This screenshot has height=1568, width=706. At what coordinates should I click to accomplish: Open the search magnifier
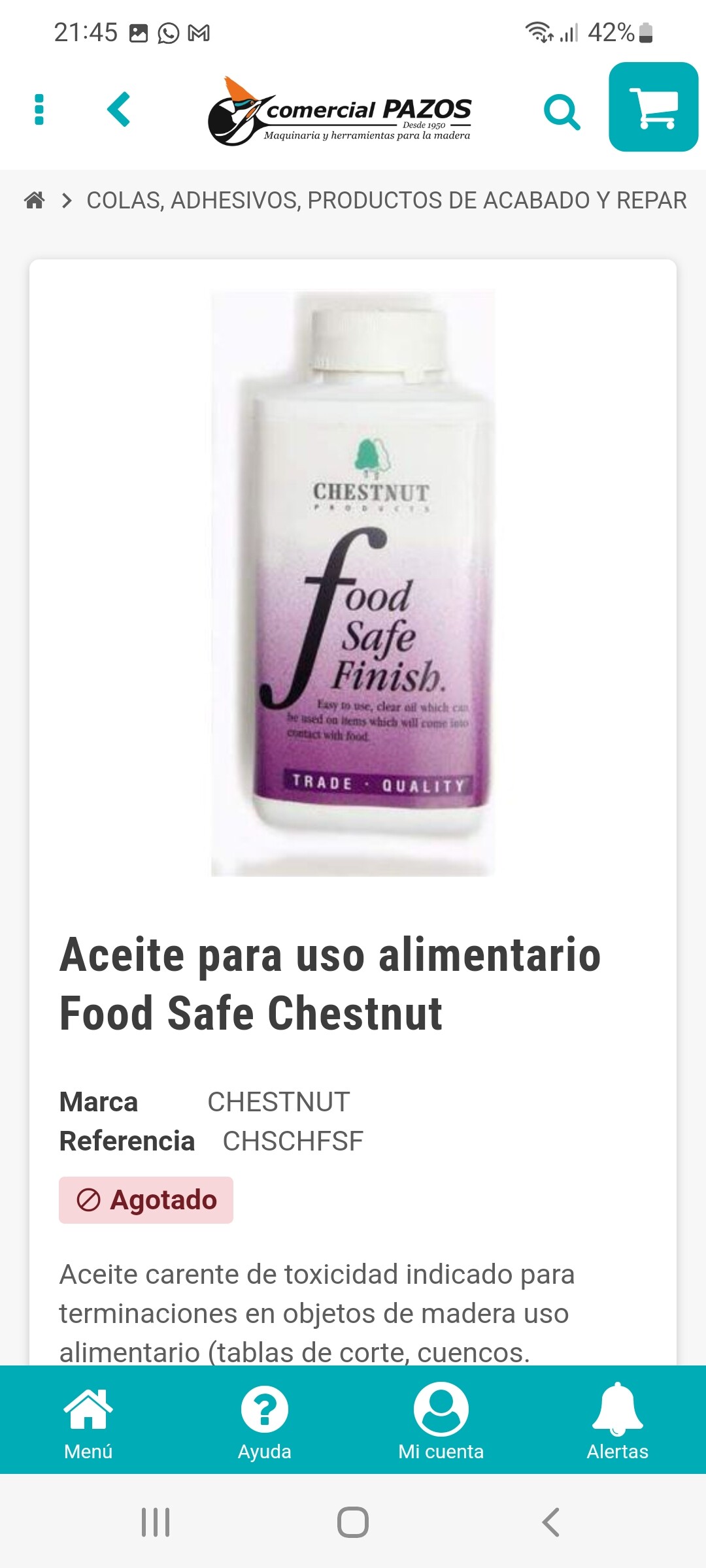pos(562,112)
